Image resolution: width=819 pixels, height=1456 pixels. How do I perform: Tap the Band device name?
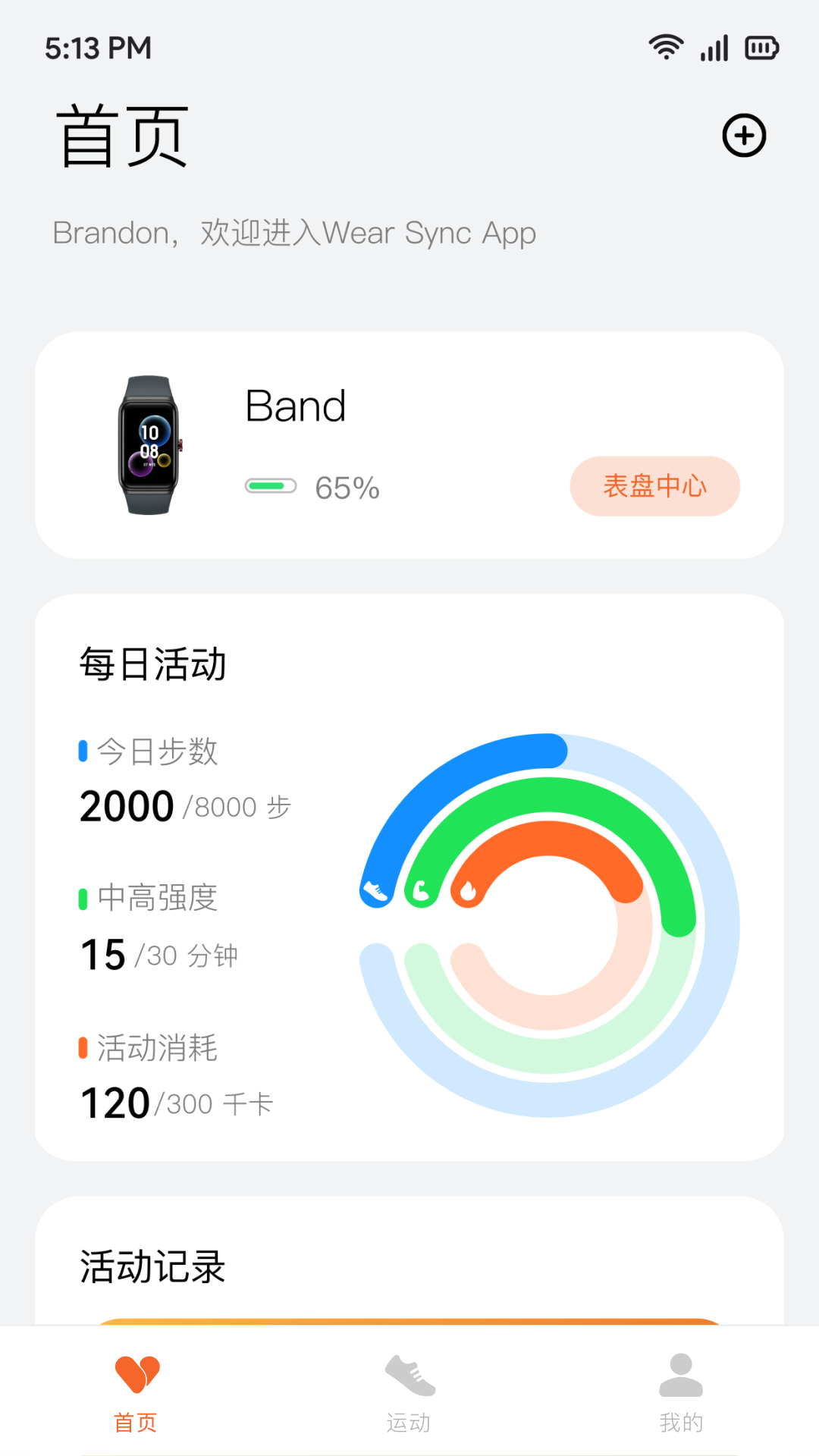point(294,406)
